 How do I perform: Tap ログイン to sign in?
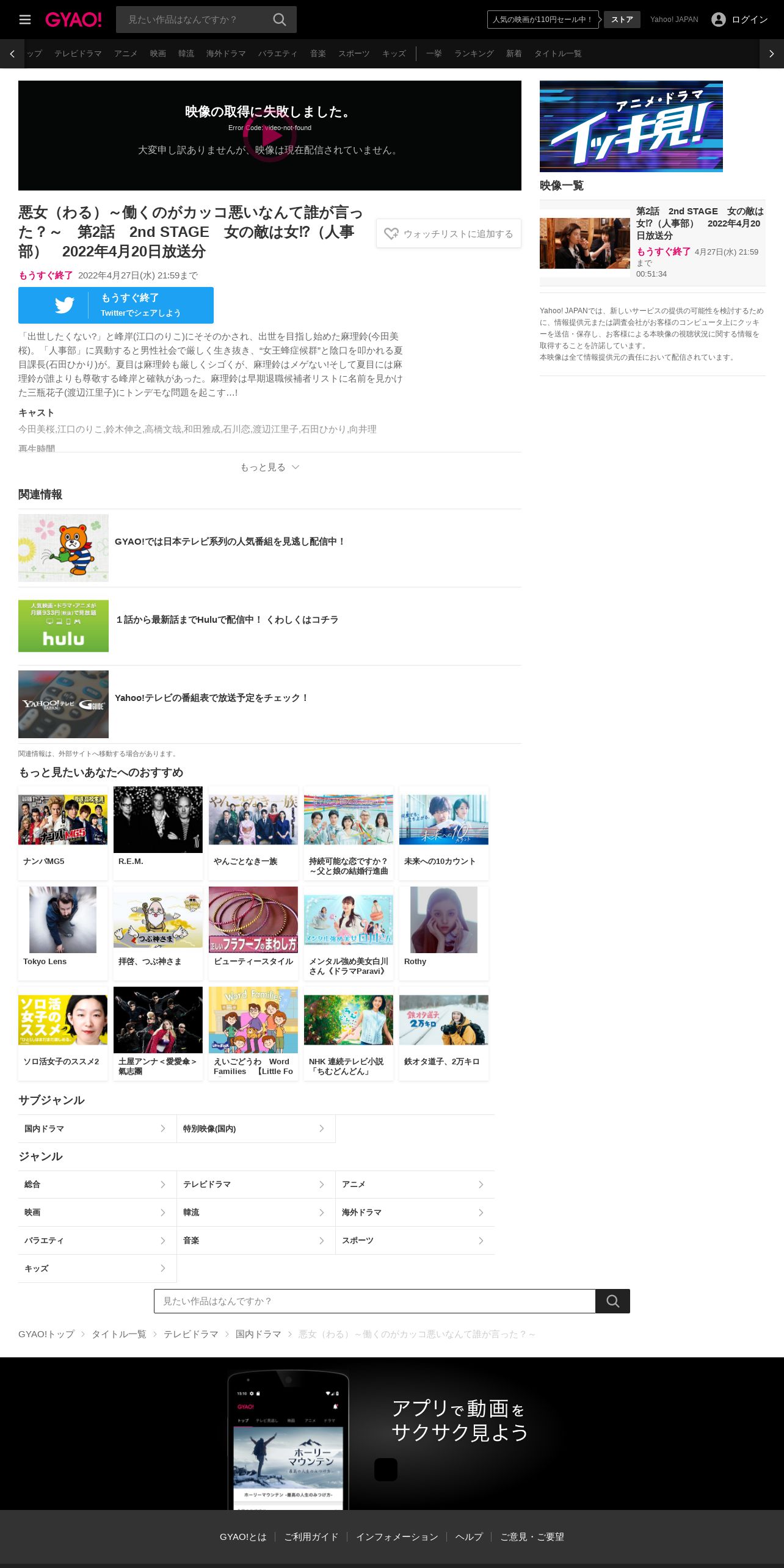[739, 20]
